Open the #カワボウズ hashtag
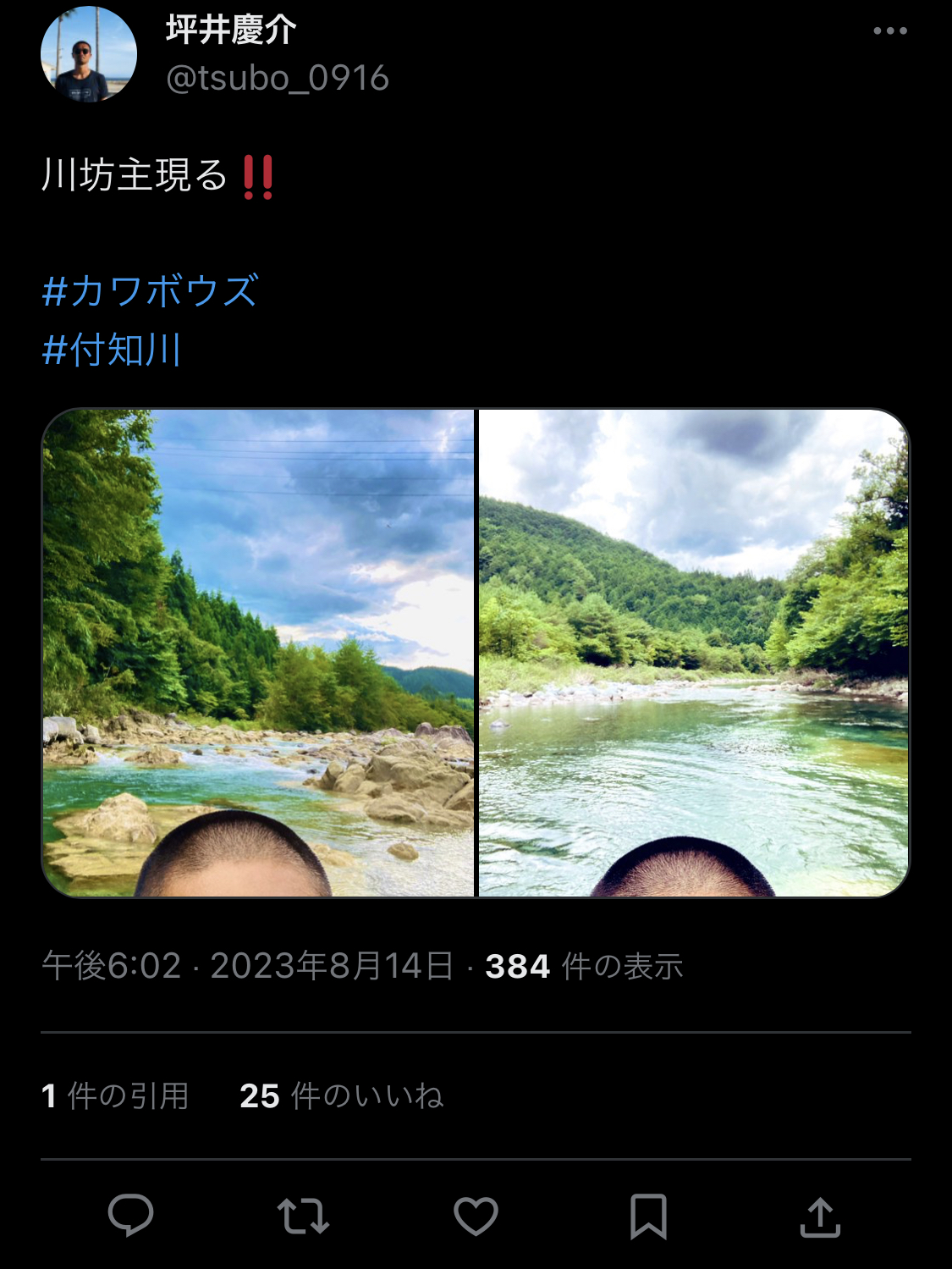Screen dimensions: 952x1269 click(x=150, y=291)
